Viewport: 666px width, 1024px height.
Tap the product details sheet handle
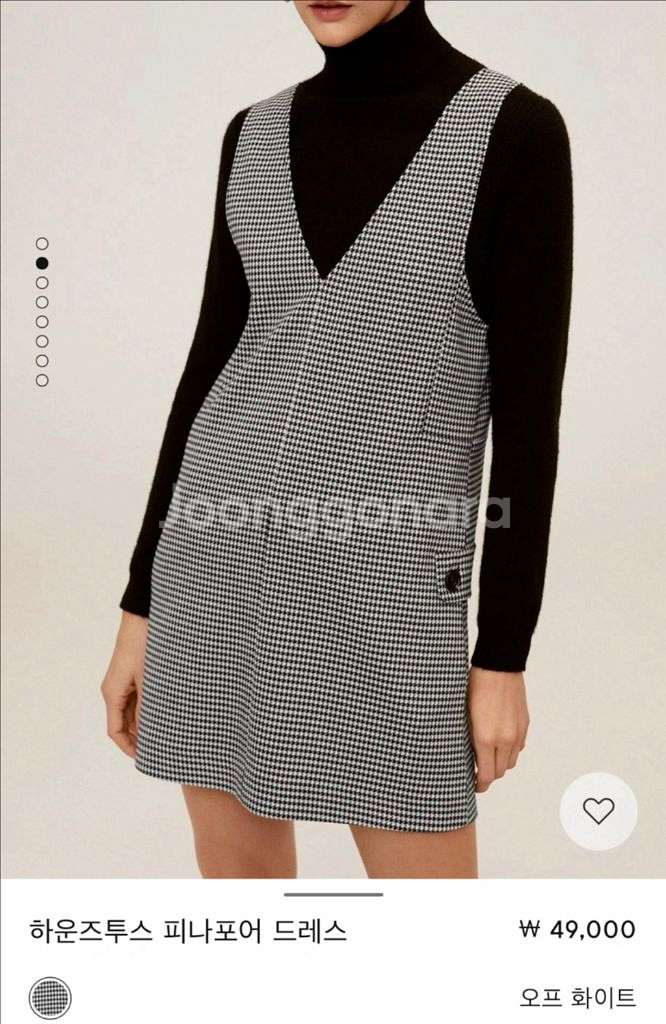(333, 894)
